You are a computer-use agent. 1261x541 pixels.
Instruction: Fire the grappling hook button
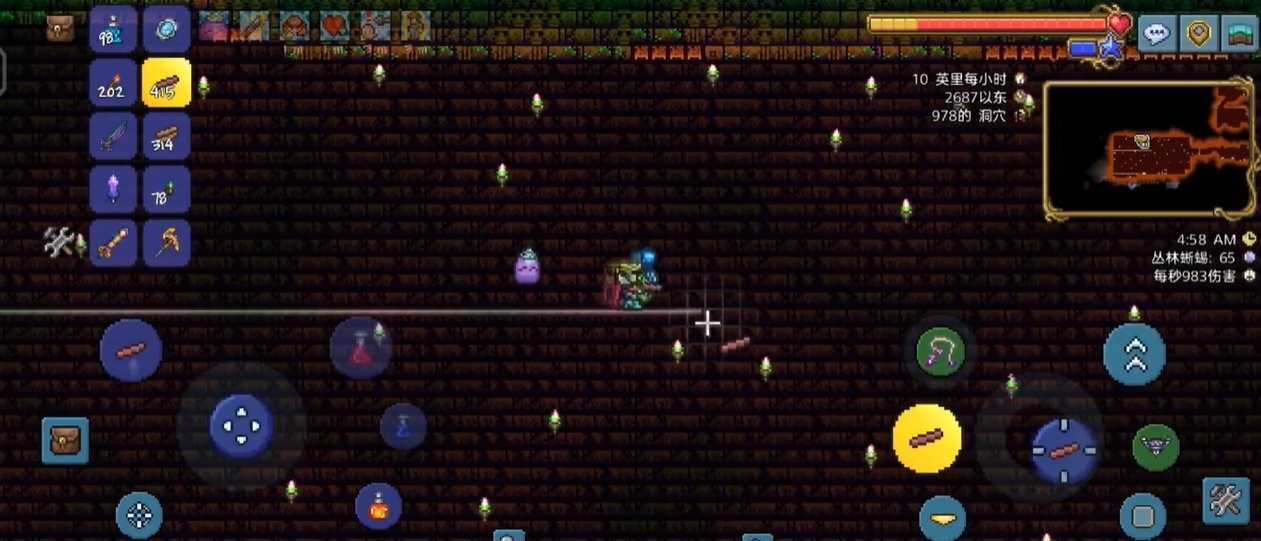pos(941,352)
